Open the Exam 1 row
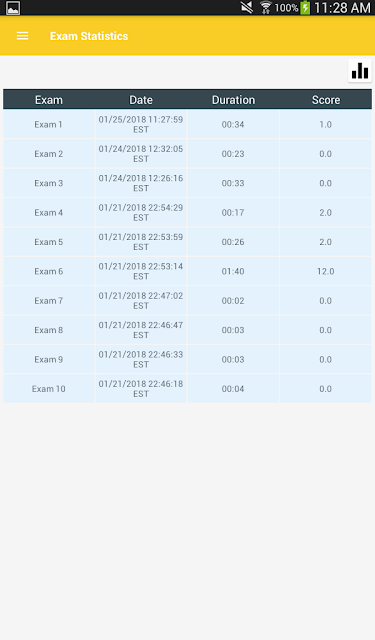Viewport: 375px width, 640px height. point(188,124)
